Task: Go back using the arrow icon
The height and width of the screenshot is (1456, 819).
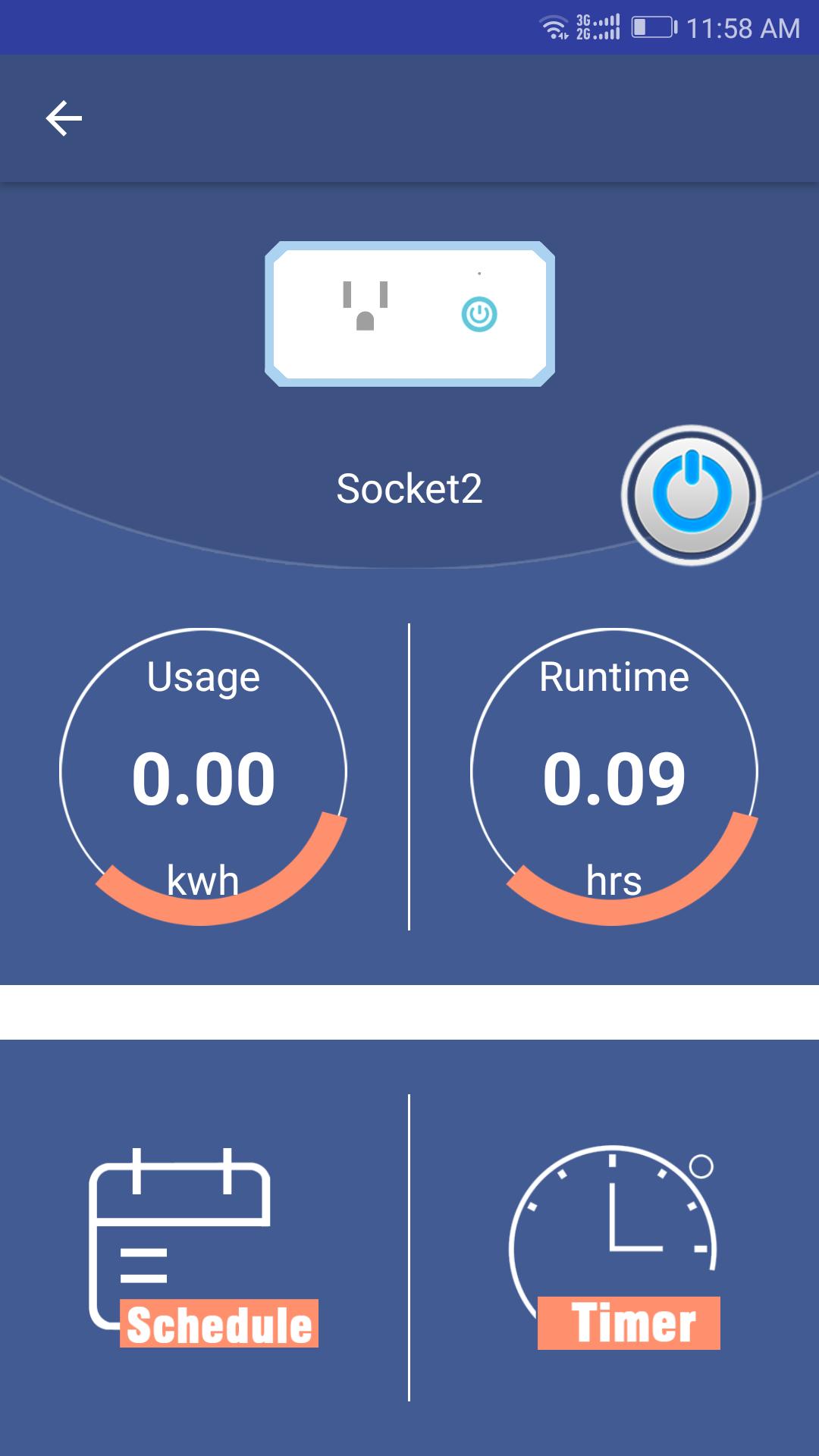Action: (x=64, y=118)
